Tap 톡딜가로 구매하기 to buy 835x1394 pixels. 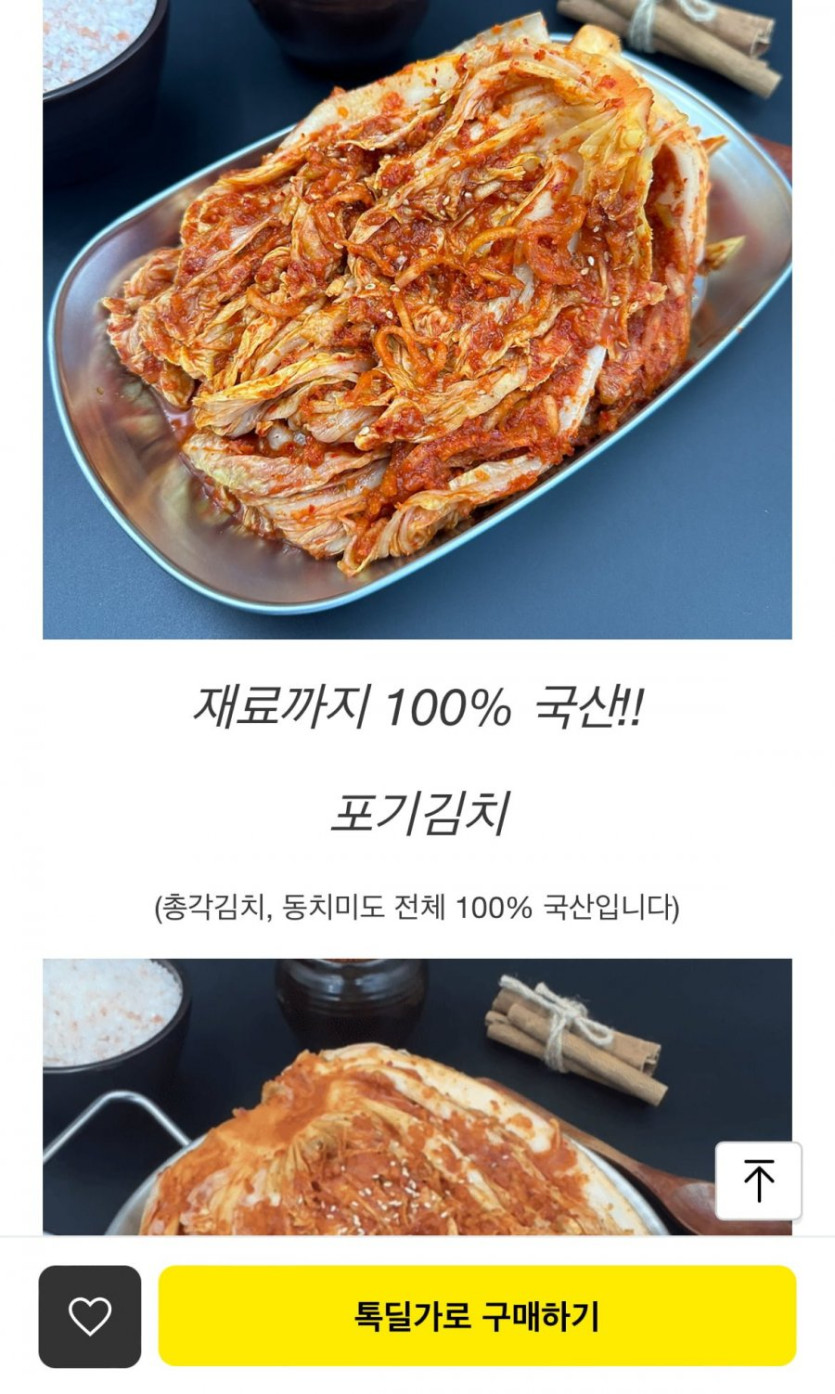tap(477, 1316)
